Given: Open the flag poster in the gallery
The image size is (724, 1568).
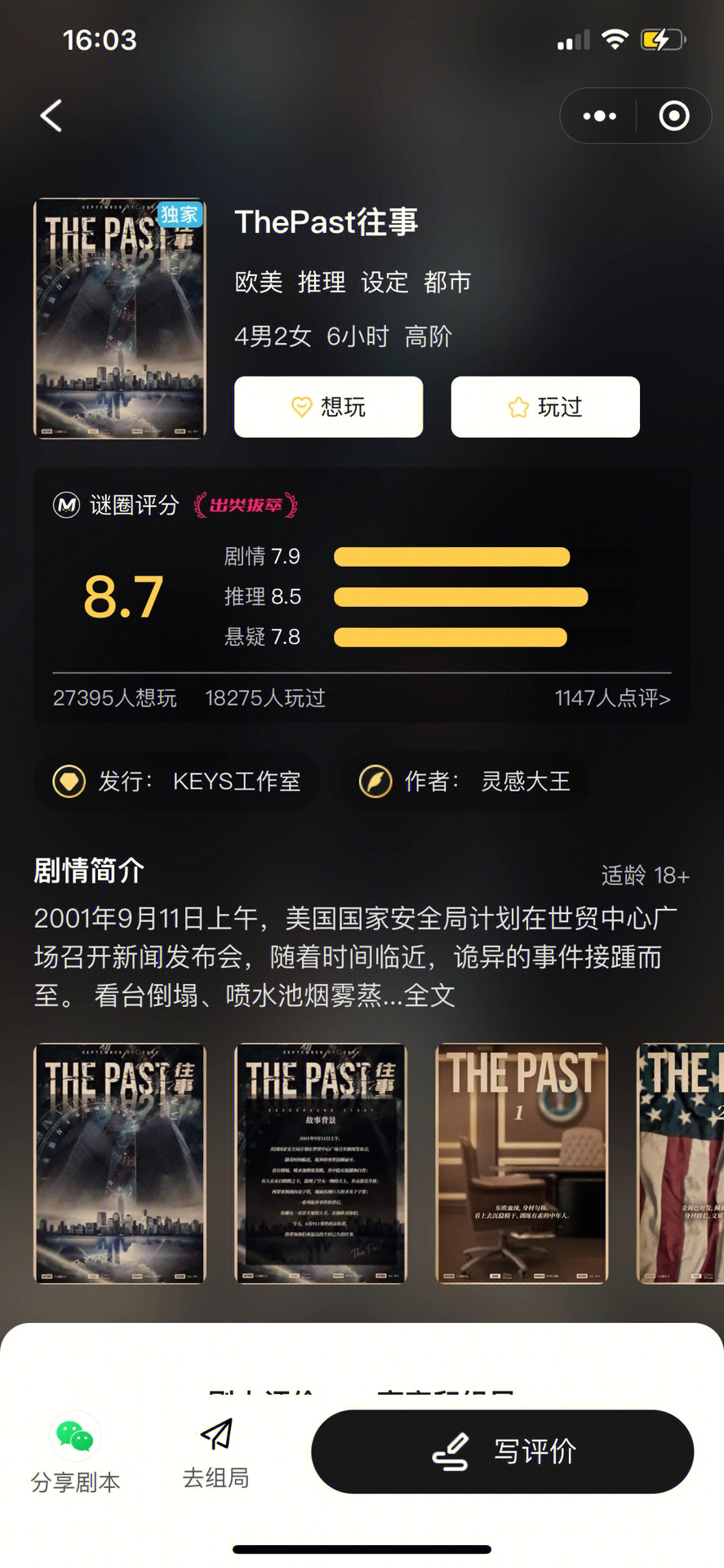Looking at the screenshot, I should tap(682, 1163).
